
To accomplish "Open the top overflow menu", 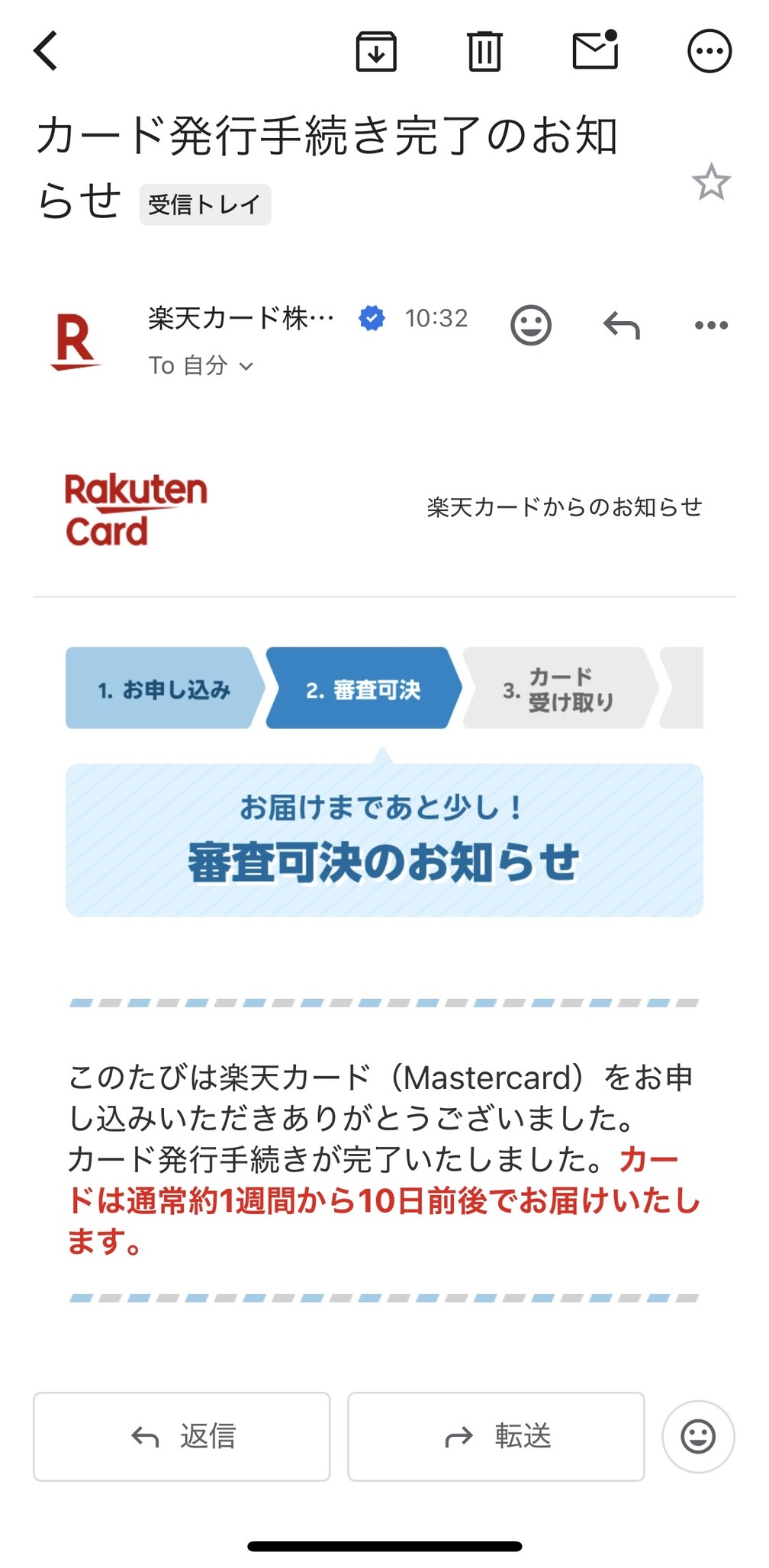I will 709,51.
